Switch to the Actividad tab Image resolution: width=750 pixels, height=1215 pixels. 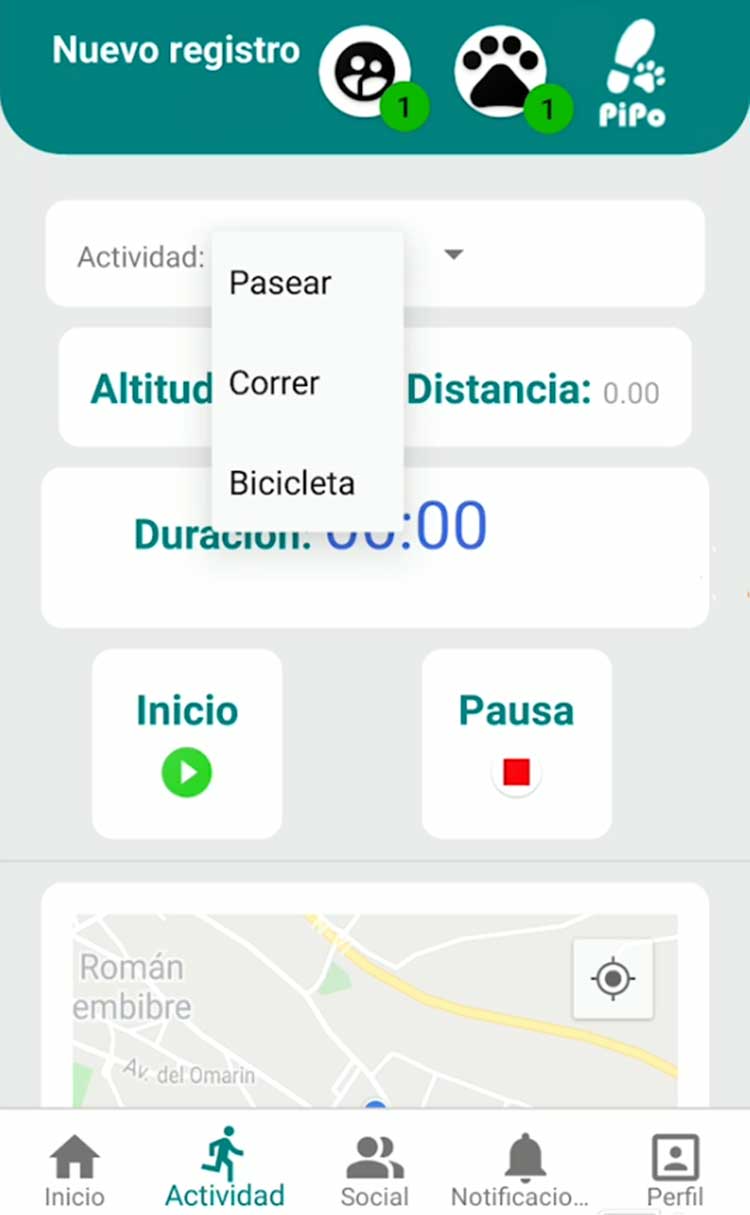[224, 1170]
